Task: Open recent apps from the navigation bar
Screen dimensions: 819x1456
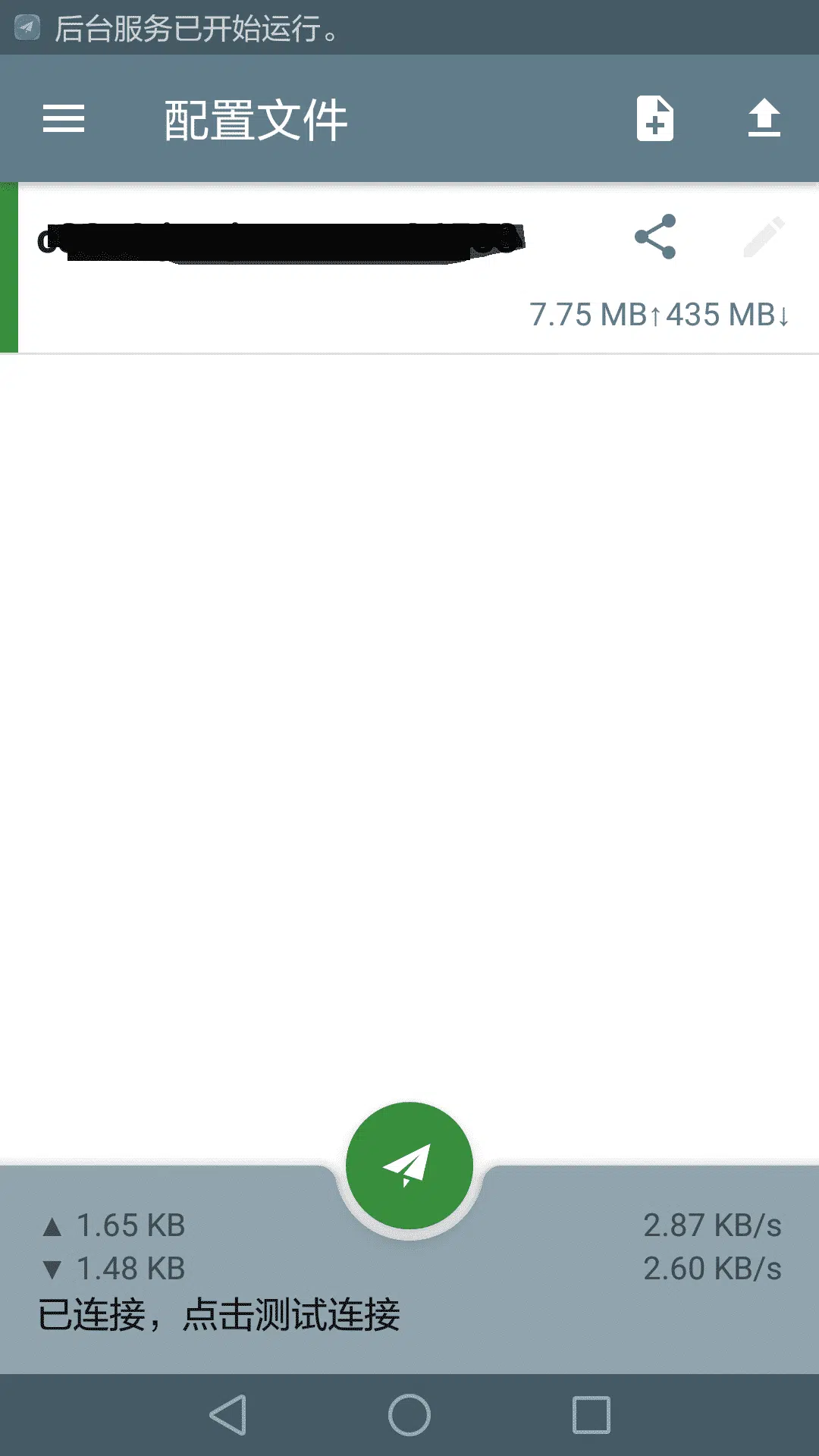Action: click(591, 1415)
